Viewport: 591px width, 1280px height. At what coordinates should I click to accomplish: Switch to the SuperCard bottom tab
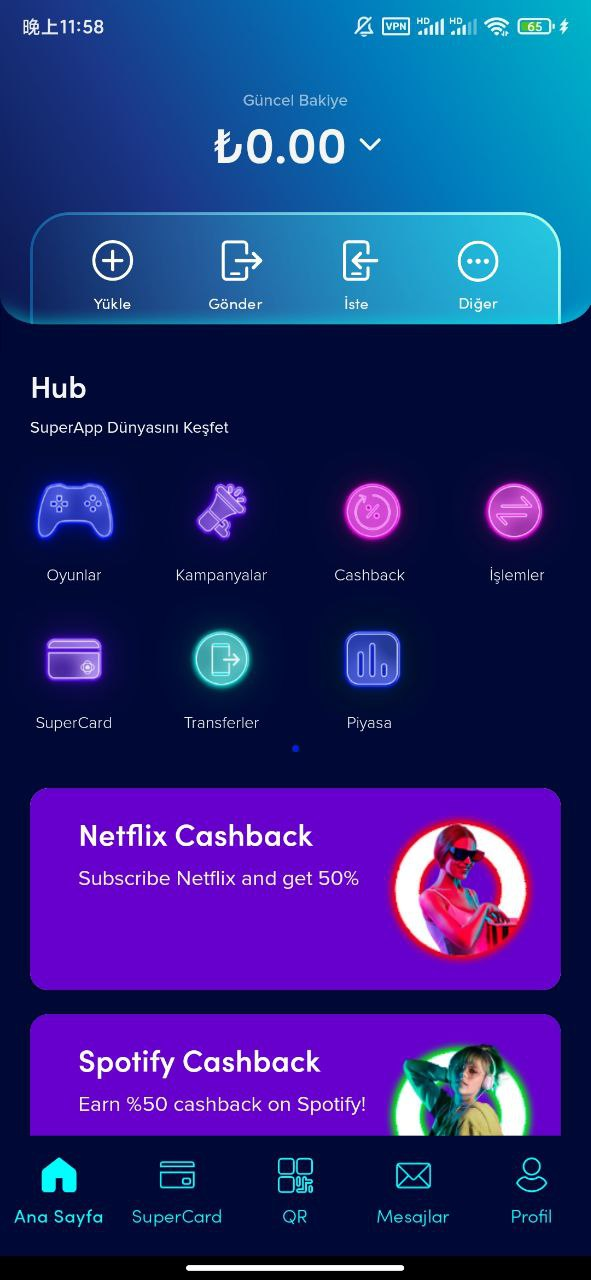coord(177,1190)
